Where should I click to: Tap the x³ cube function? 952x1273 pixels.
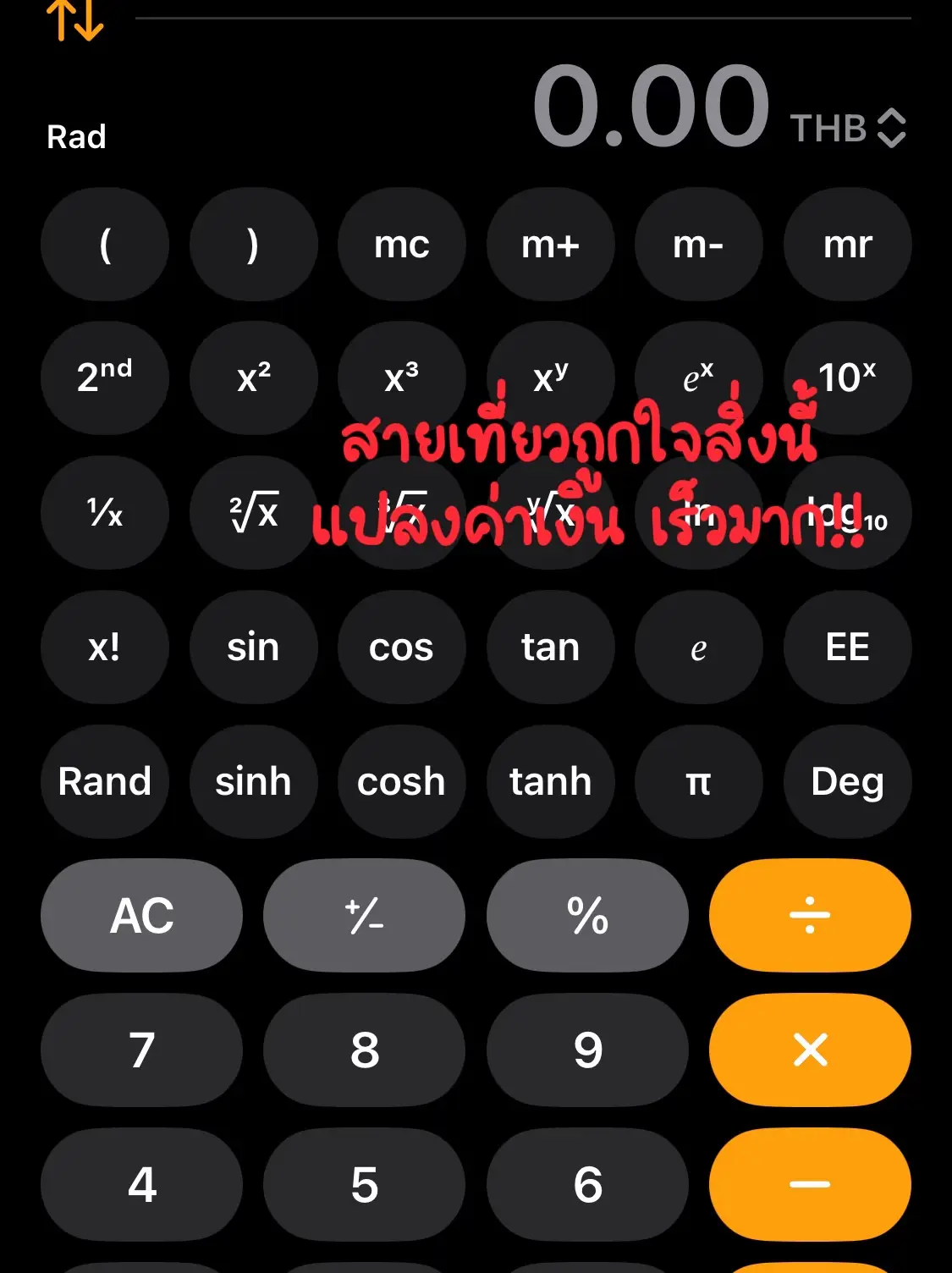pyautogui.click(x=402, y=377)
